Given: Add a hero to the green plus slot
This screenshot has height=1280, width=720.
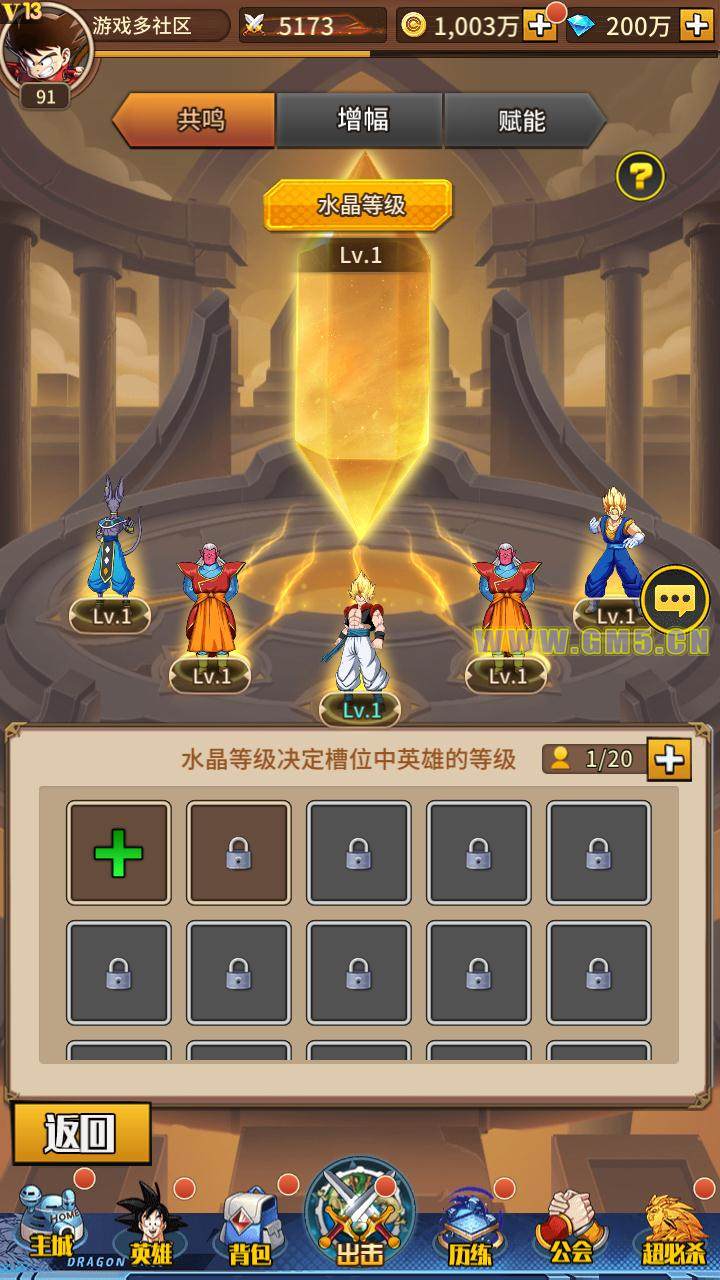Looking at the screenshot, I should click(x=119, y=853).
